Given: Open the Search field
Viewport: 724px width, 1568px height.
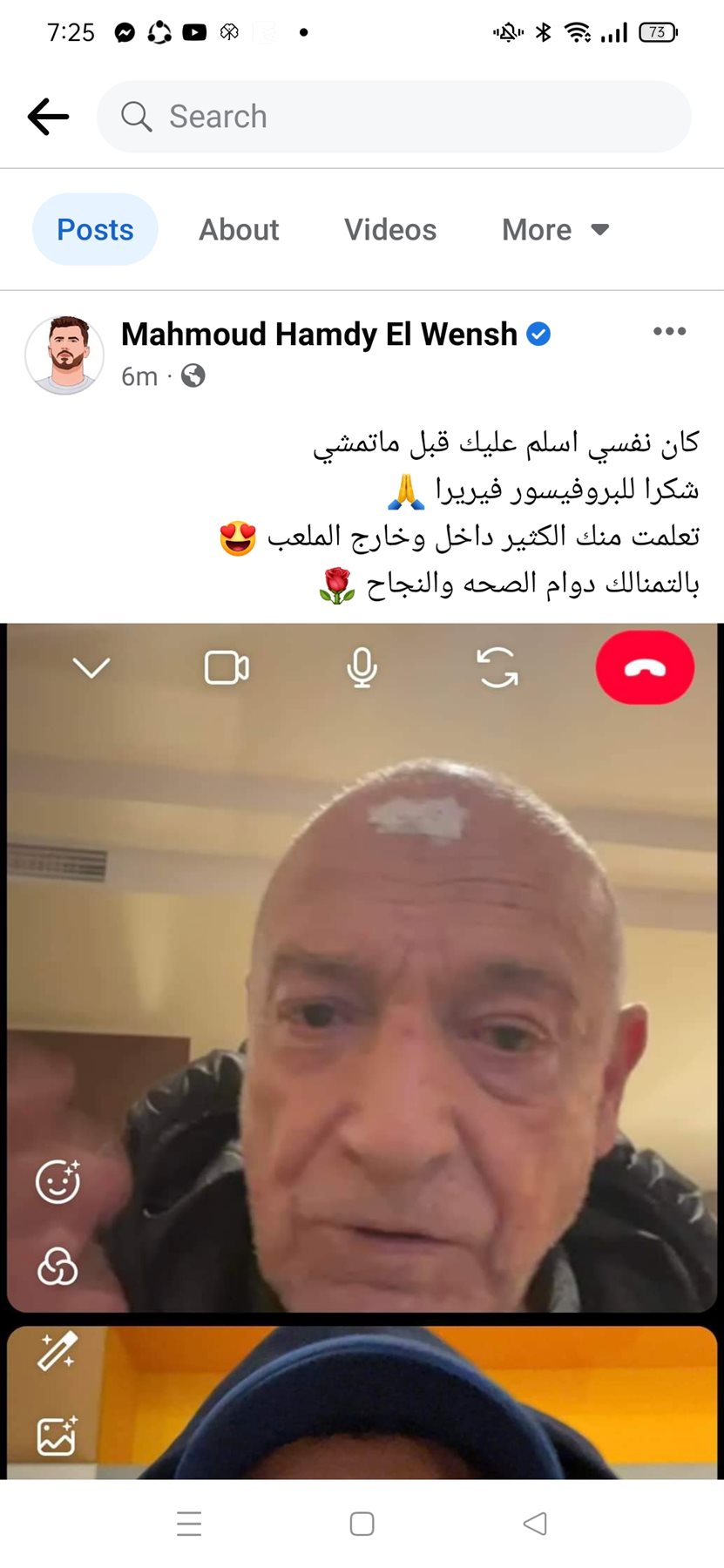Looking at the screenshot, I should click(394, 117).
